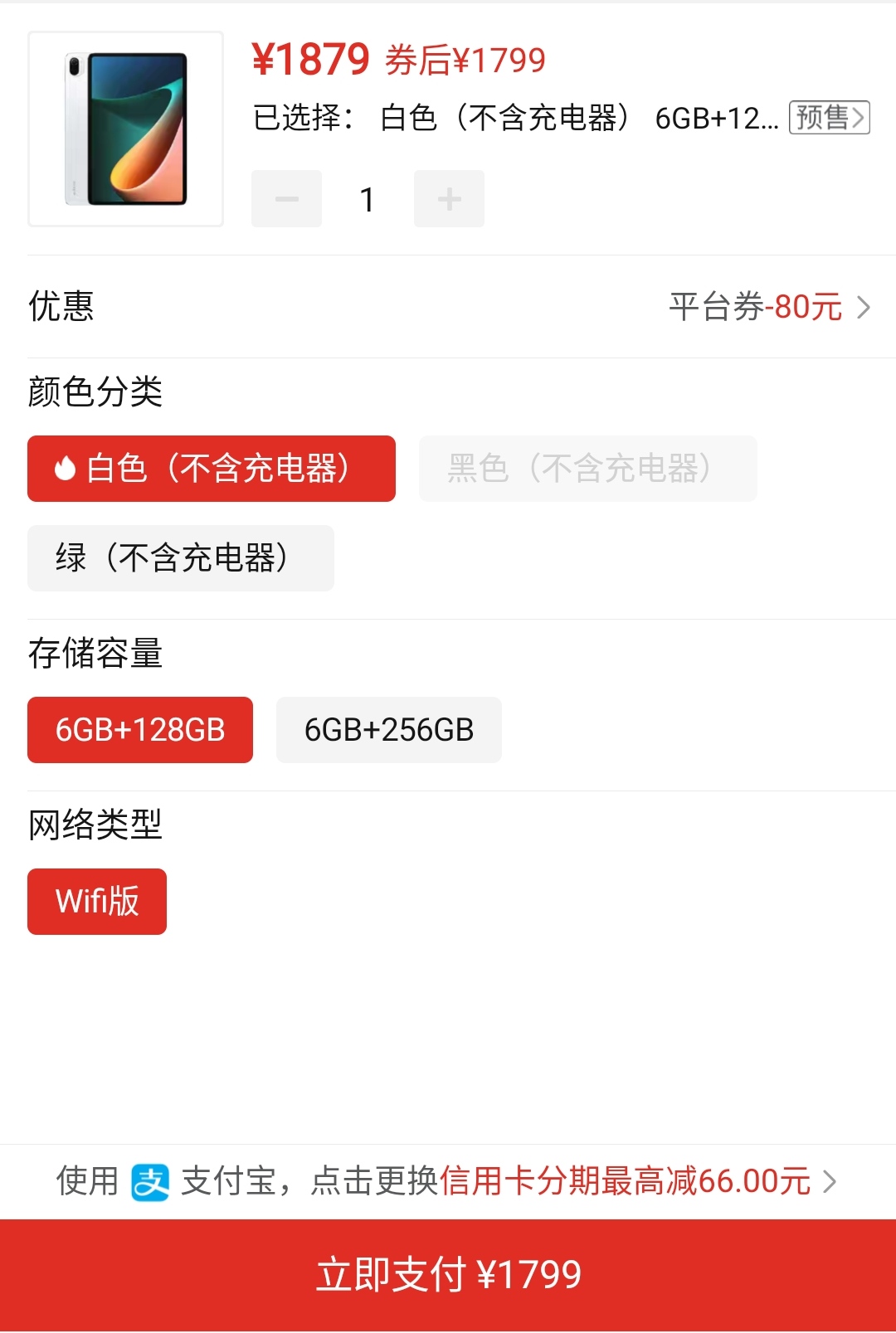Select the Wifi版 network type
Viewport: 896px width, 1333px height.
coord(97,902)
